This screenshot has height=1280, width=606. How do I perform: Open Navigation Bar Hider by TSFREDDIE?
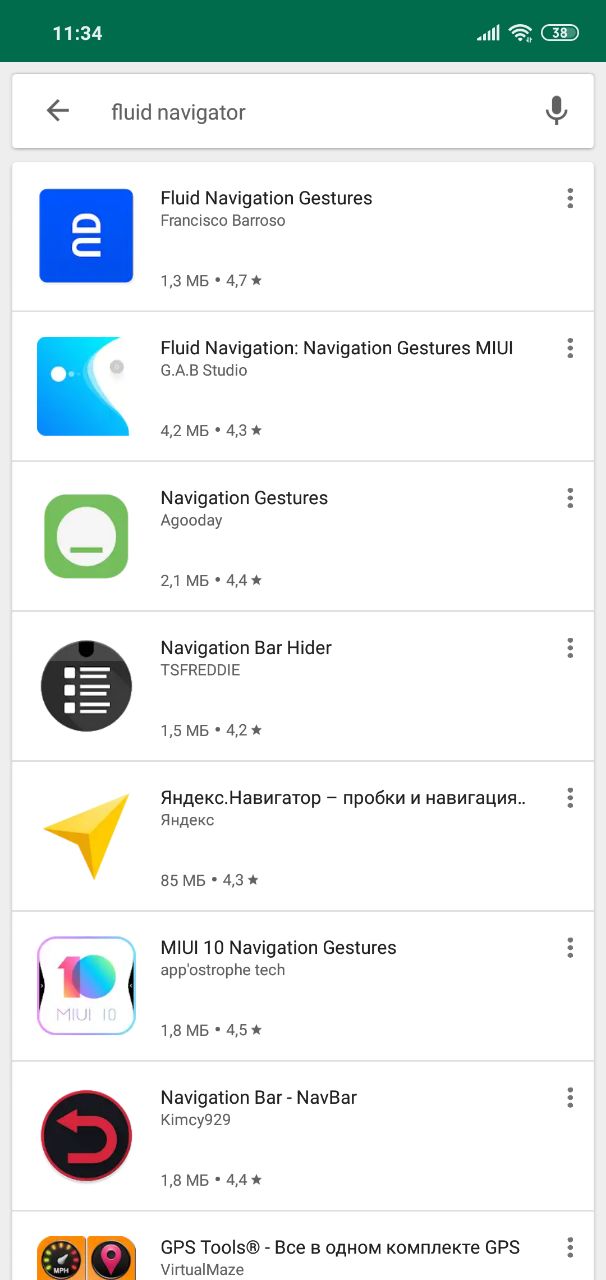[302, 687]
